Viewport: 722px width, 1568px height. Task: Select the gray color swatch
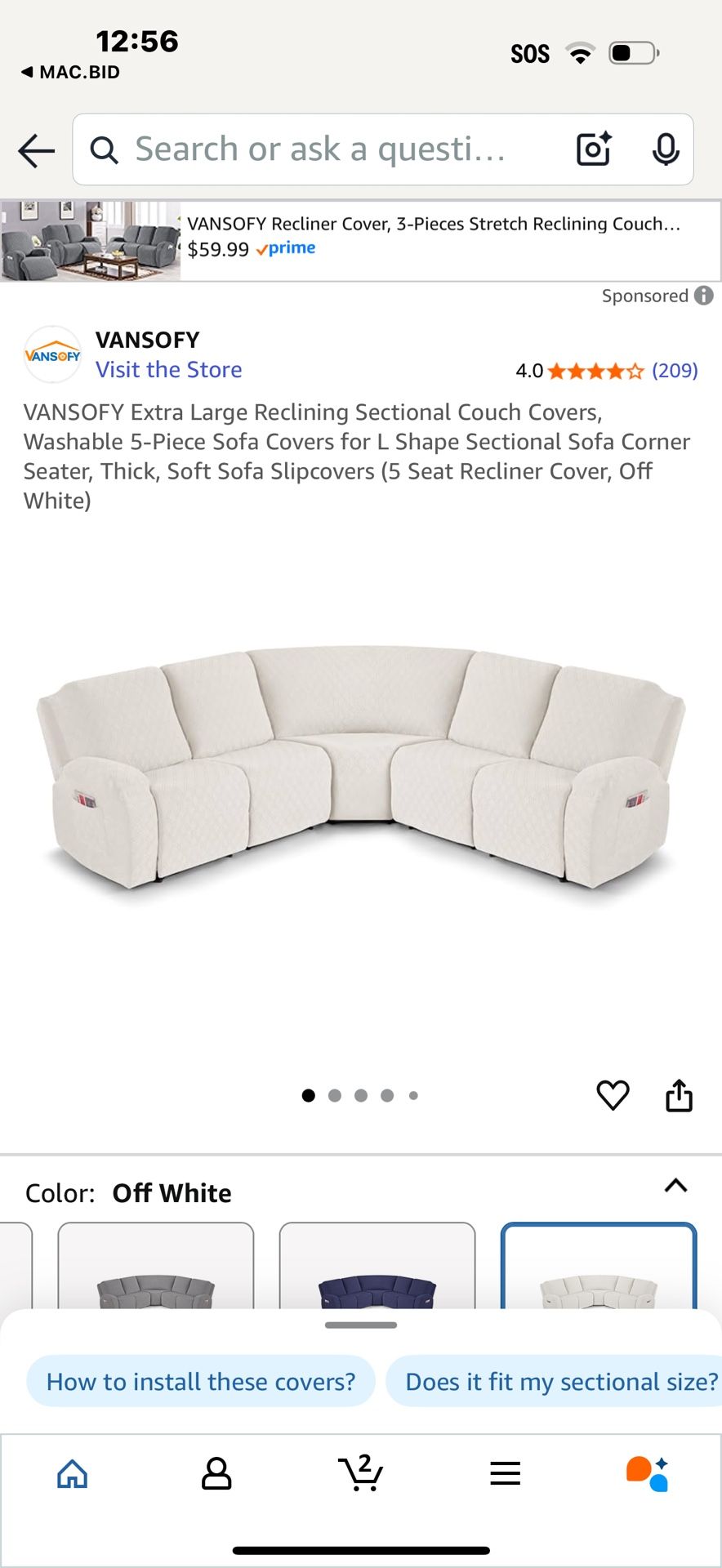(155, 1267)
